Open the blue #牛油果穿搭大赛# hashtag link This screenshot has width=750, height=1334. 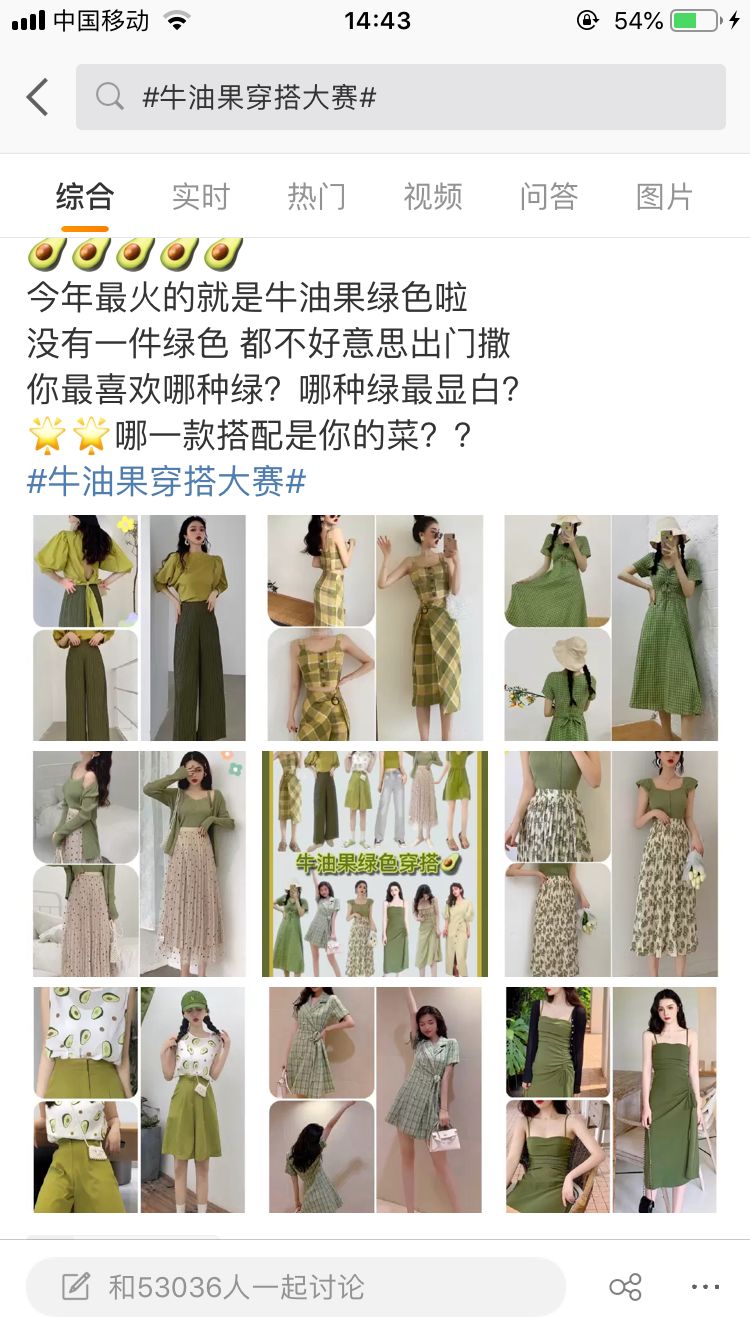click(166, 482)
